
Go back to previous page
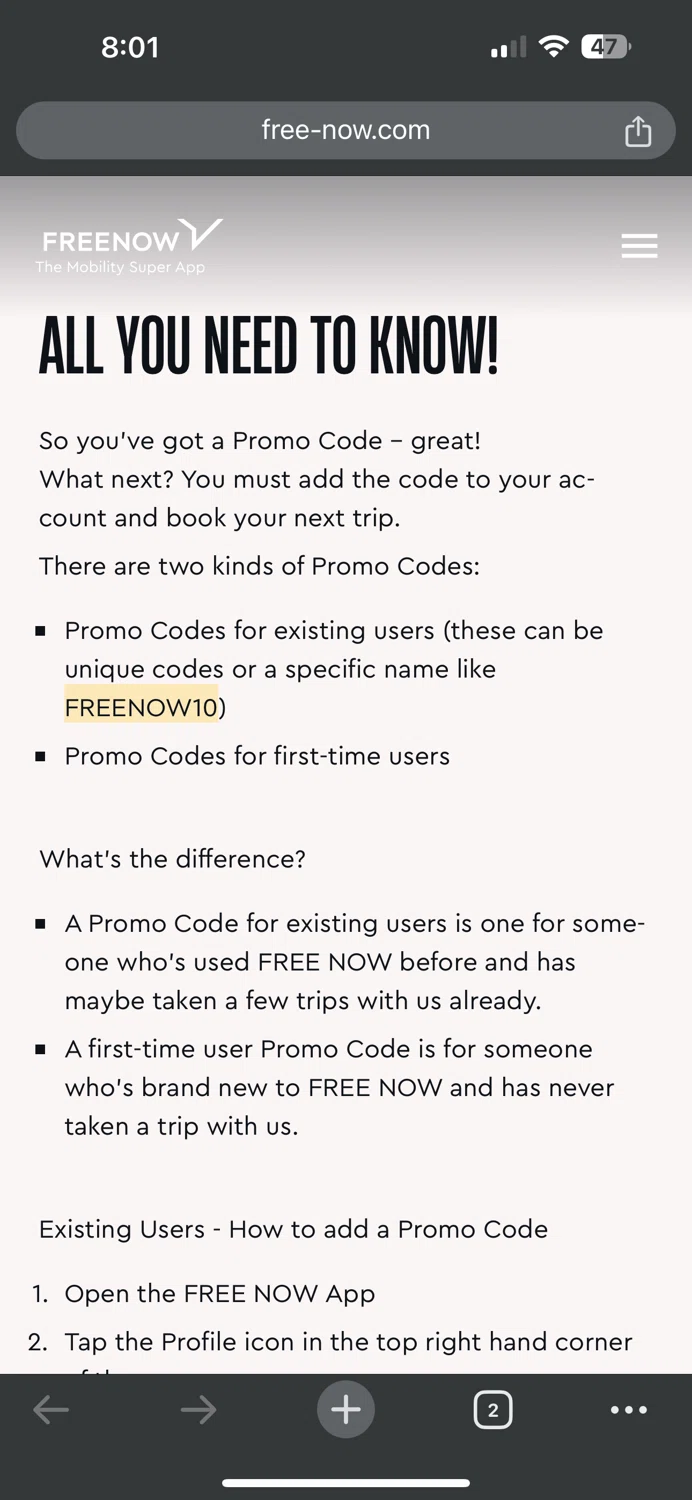(51, 1410)
